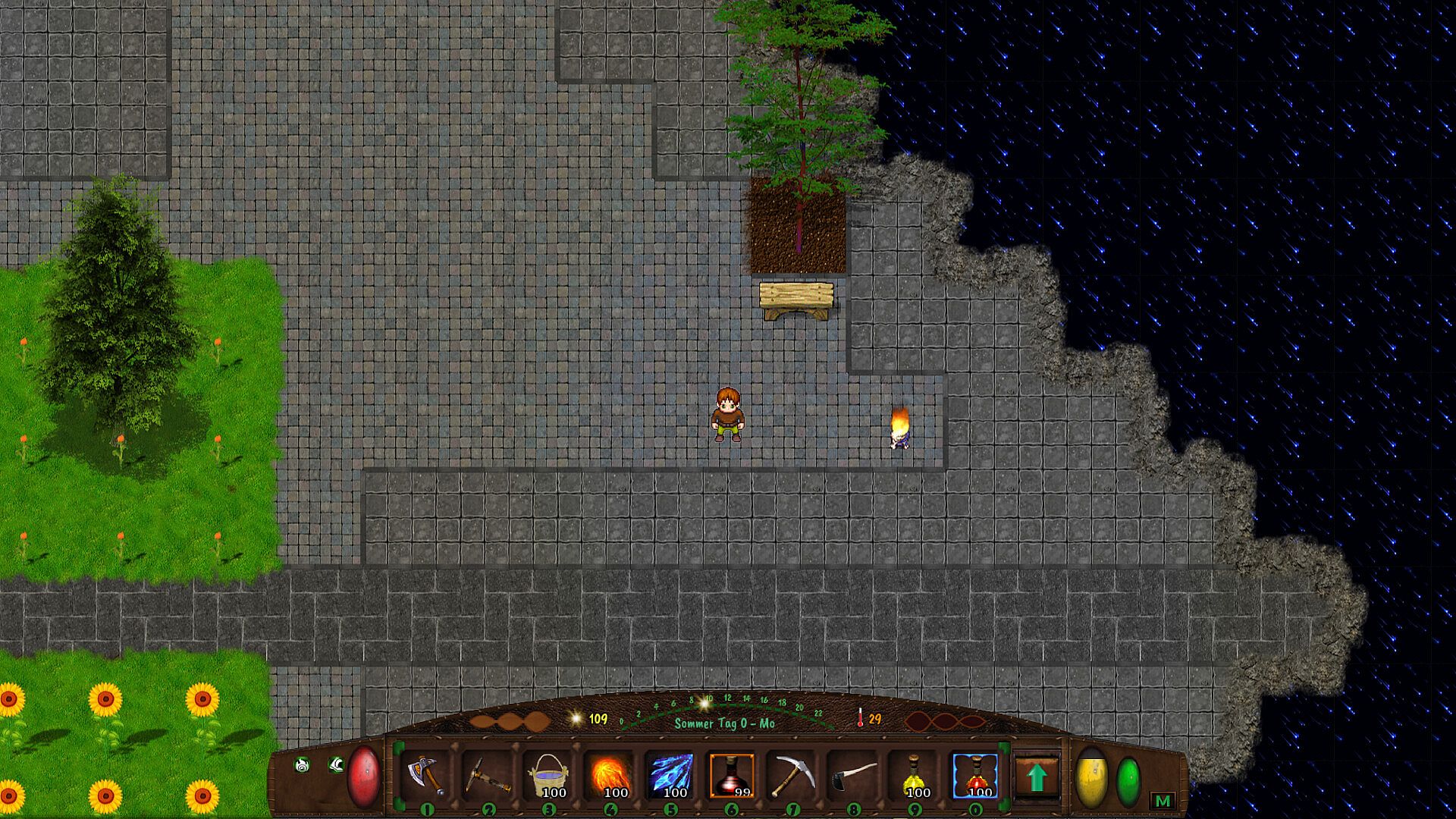
Task: Select the pickaxe in slot 7
Action: pos(793,775)
